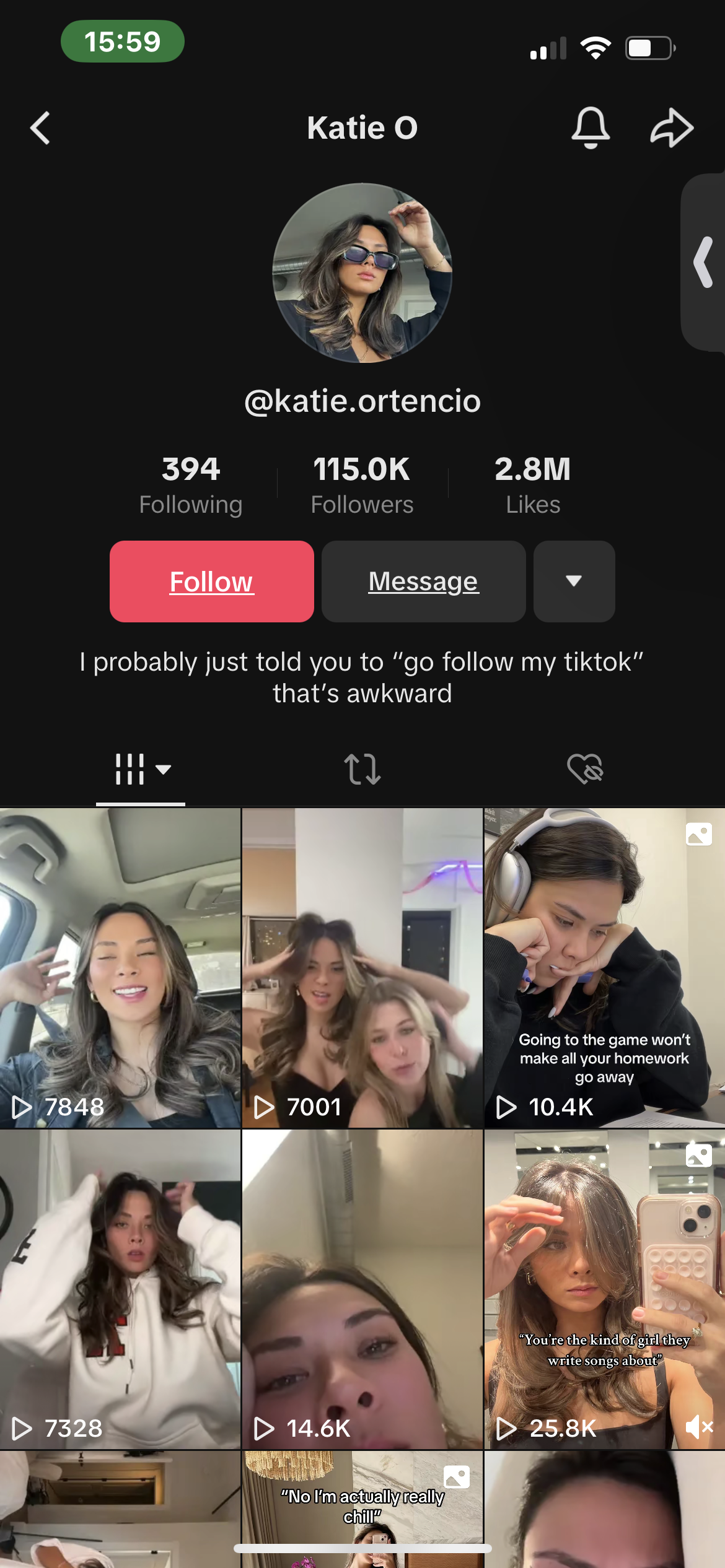Play the video with 14.6K views
Image resolution: width=725 pixels, height=1568 pixels.
[x=362, y=1289]
